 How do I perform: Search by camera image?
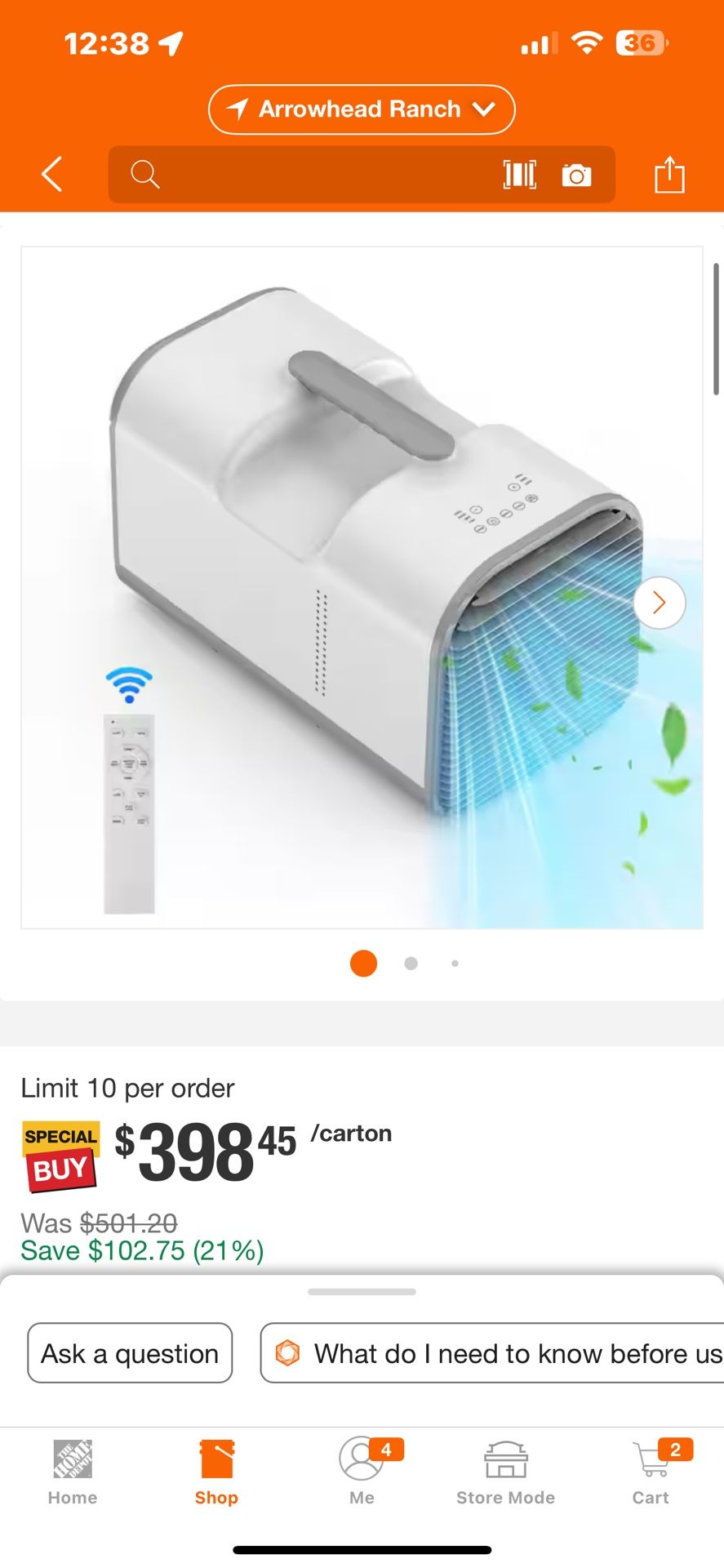tap(576, 175)
